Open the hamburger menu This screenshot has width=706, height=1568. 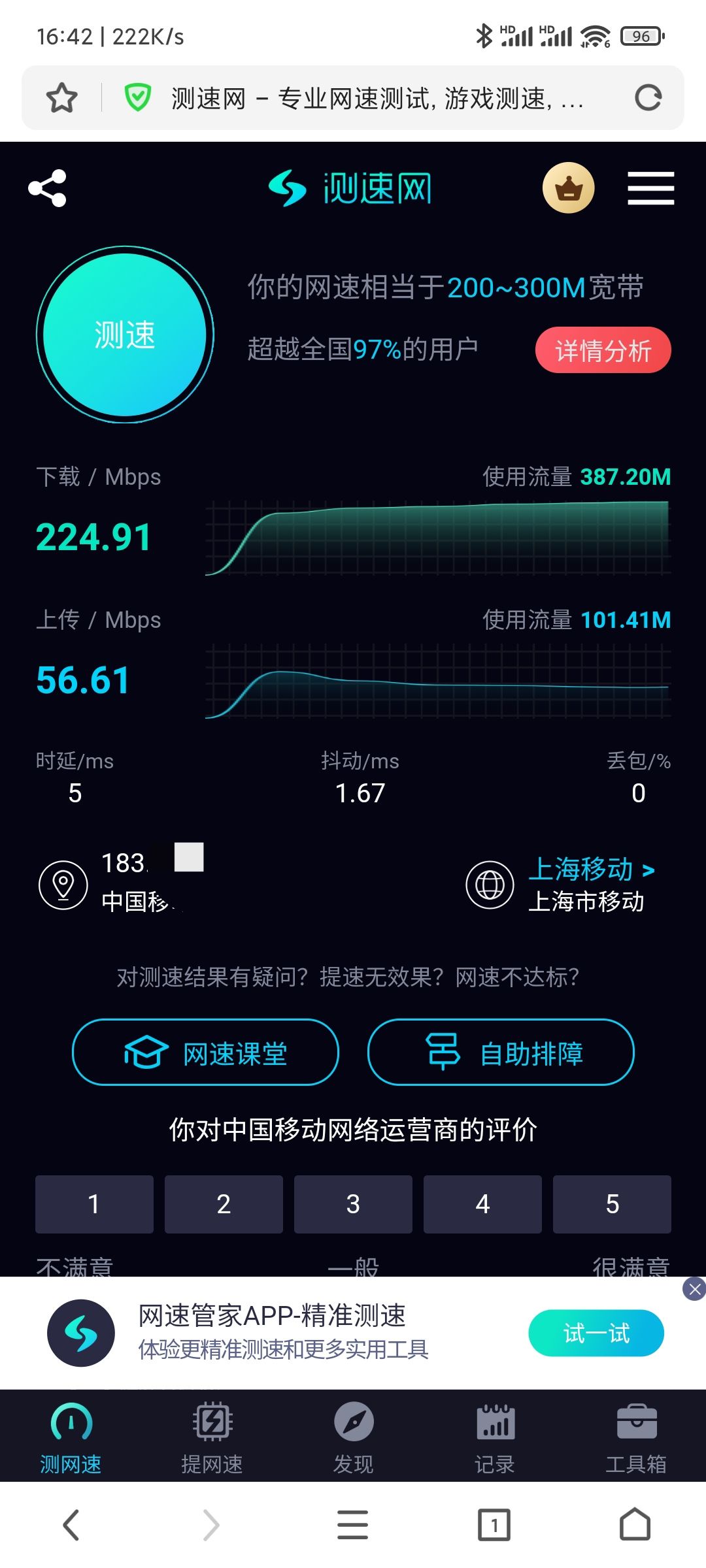click(650, 188)
